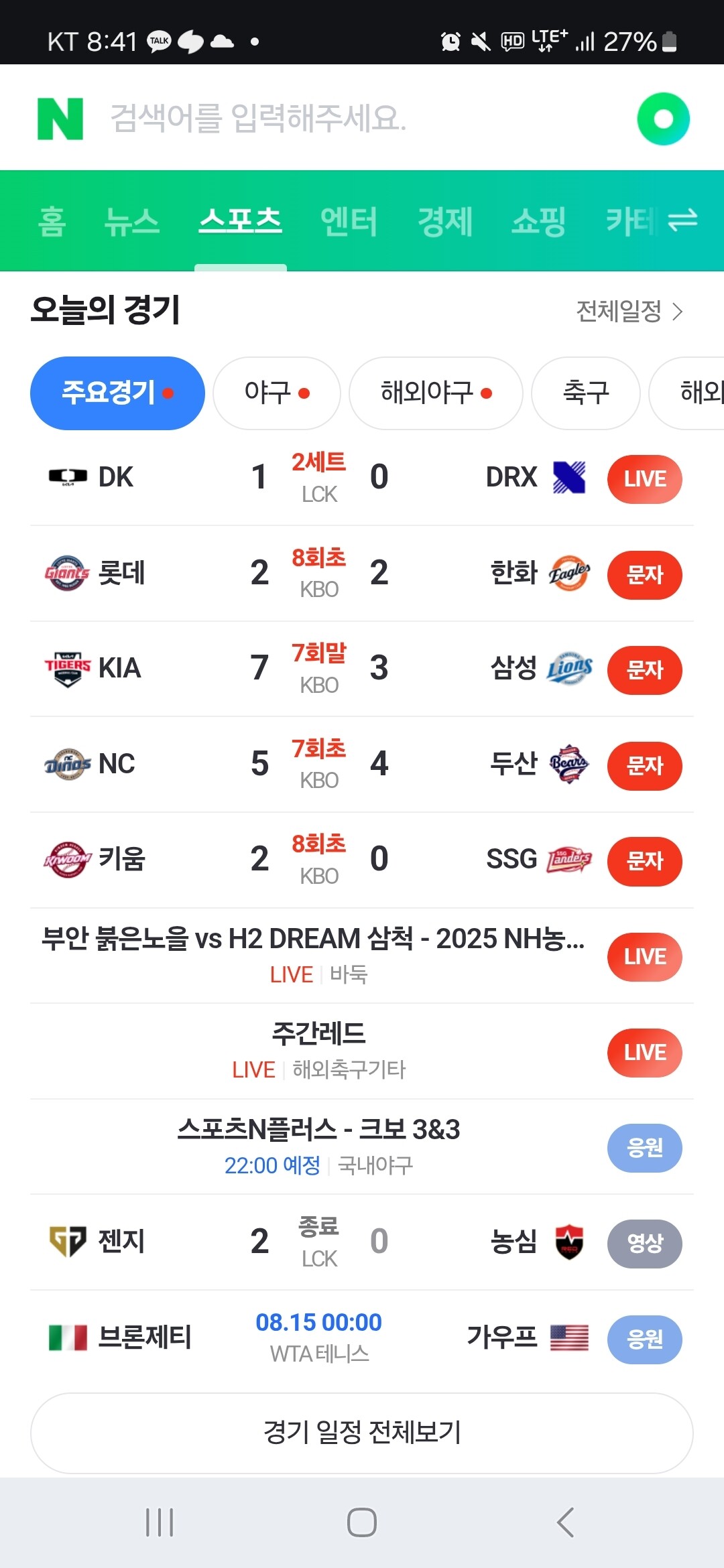This screenshot has width=724, height=1568.
Task: Open the NC vs 두산 game row
Action: [x=318, y=764]
